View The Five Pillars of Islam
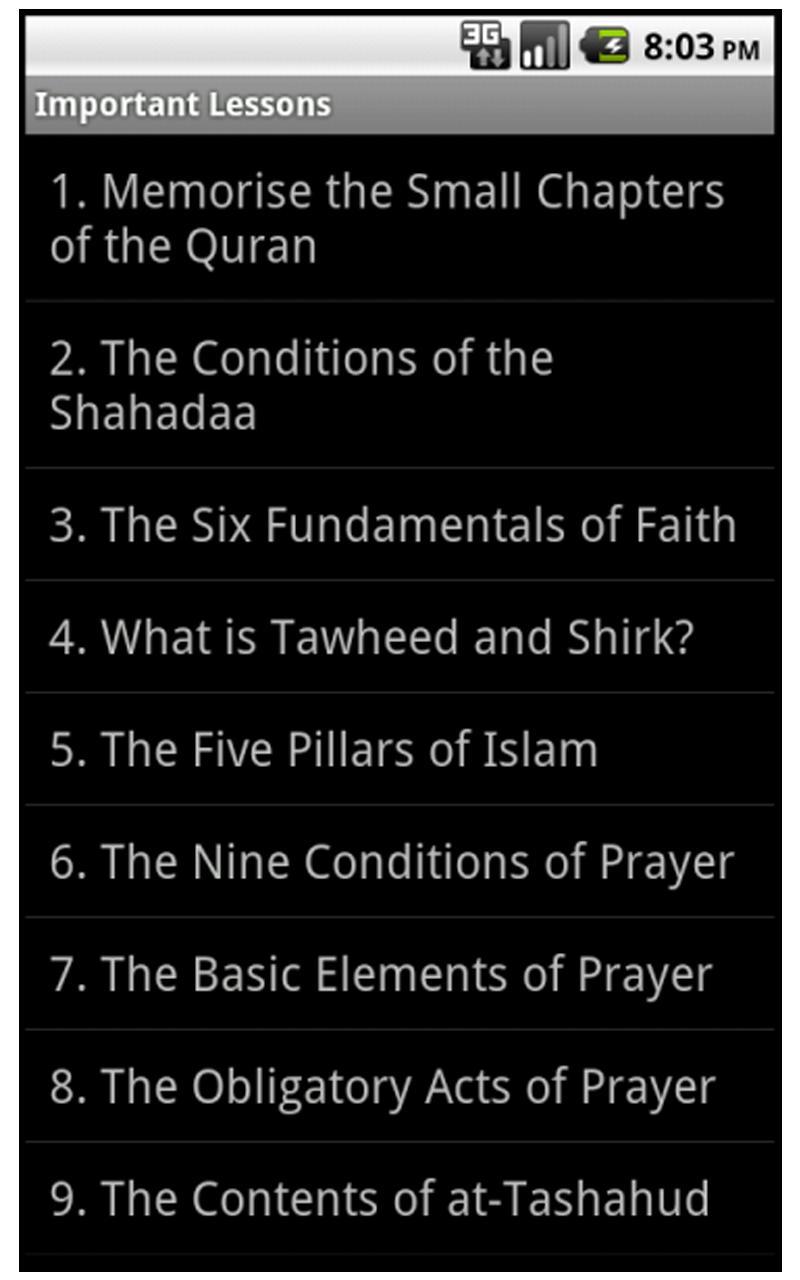This screenshot has height=1280, width=800. pos(324,750)
